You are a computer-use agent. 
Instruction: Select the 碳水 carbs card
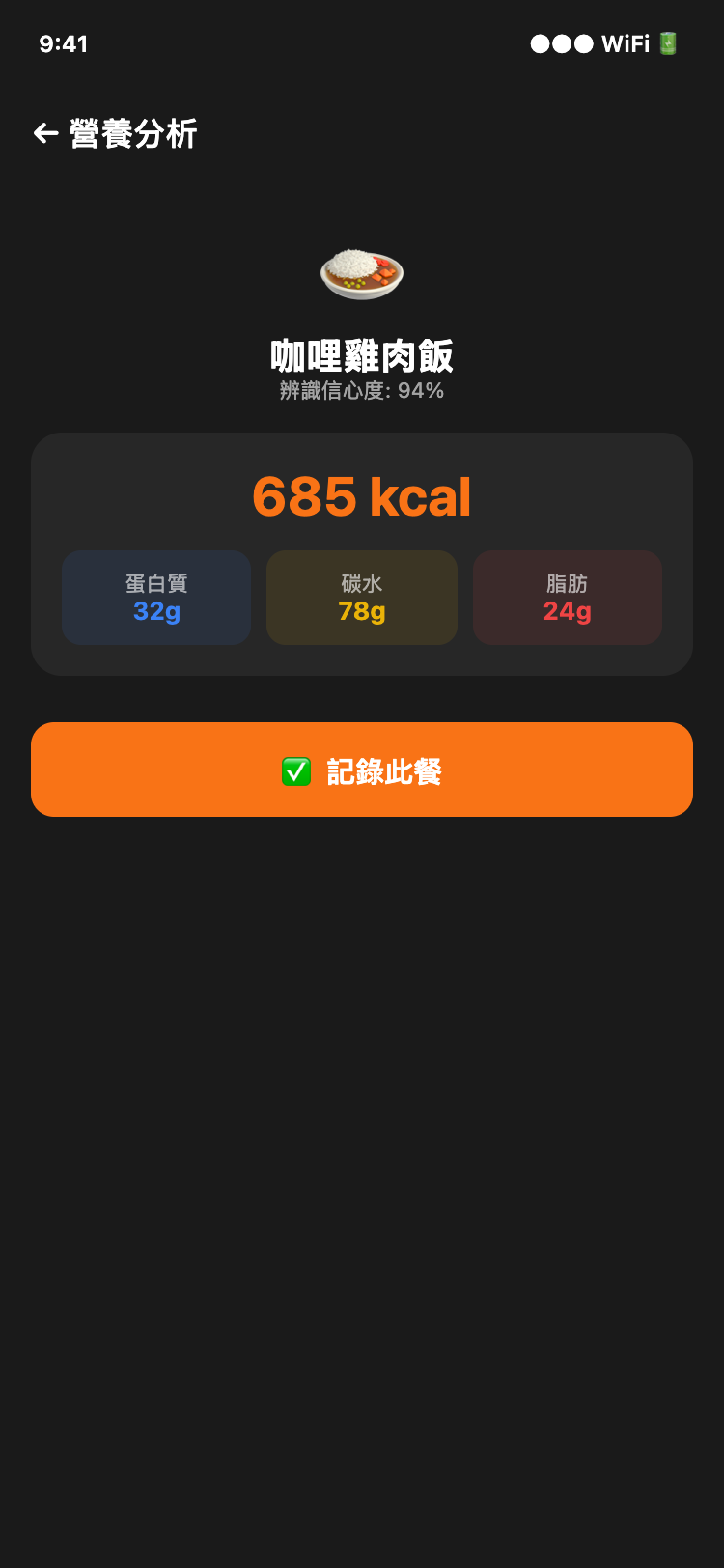coord(361,597)
